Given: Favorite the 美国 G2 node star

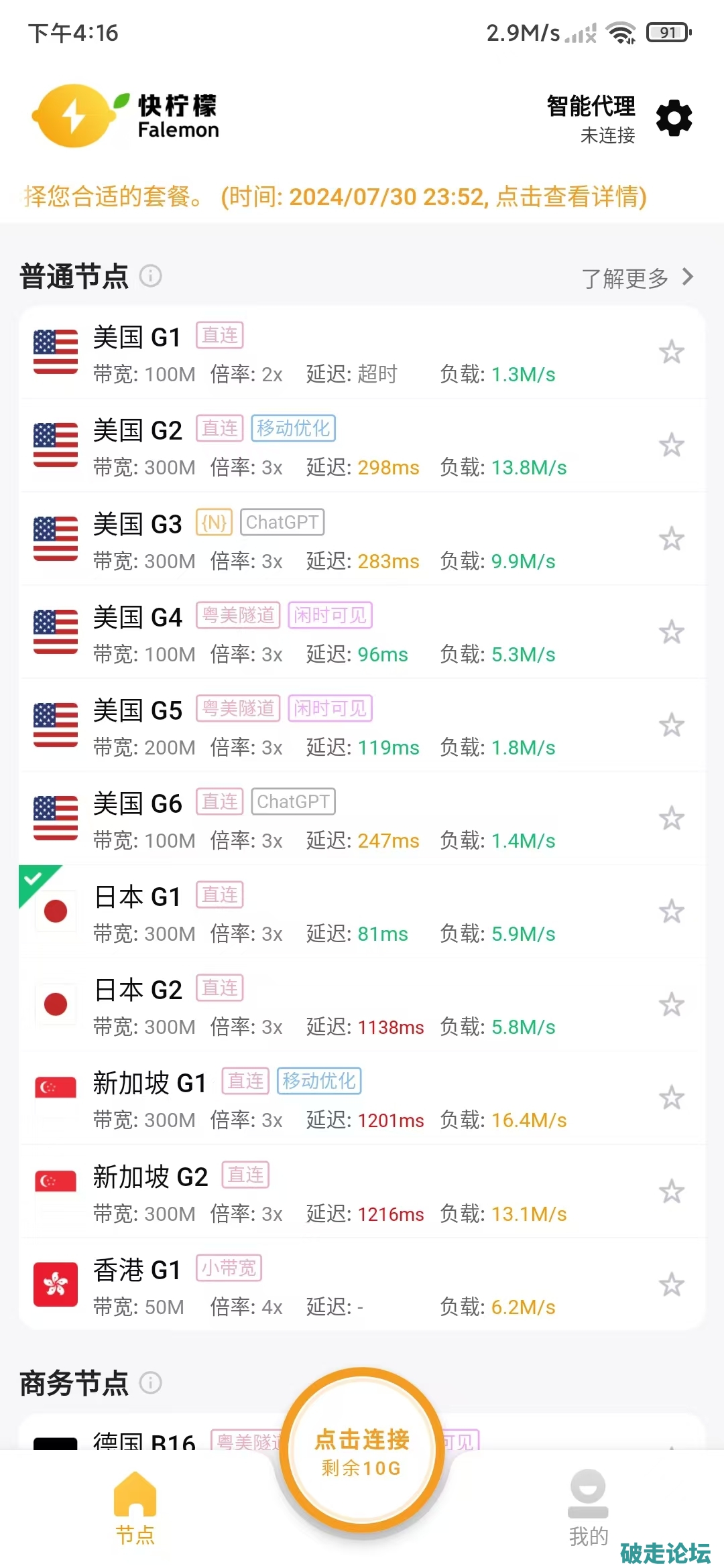Looking at the screenshot, I should click(671, 446).
